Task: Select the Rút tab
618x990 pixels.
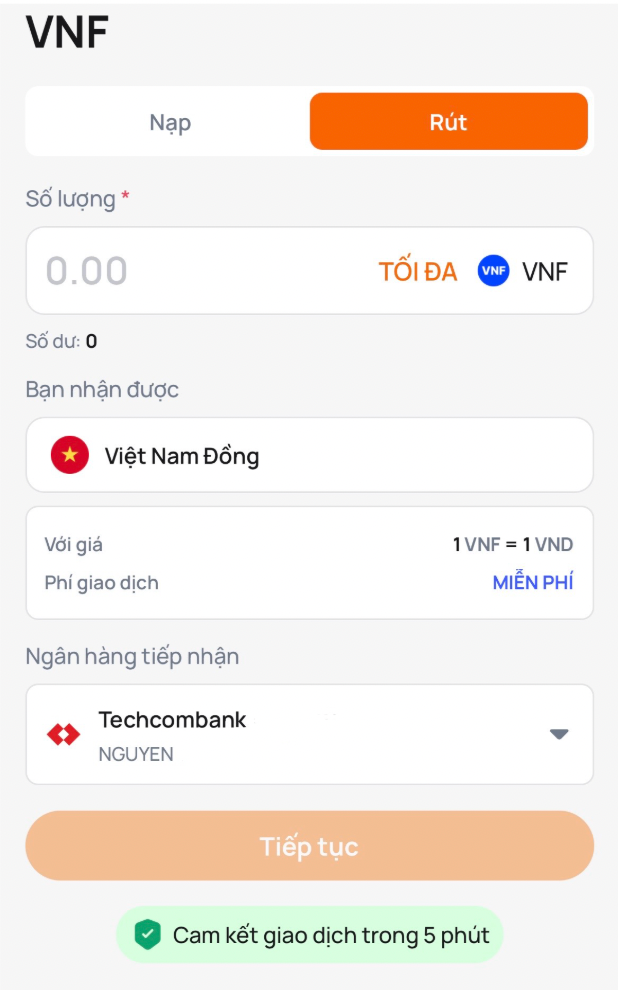Action: [448, 122]
